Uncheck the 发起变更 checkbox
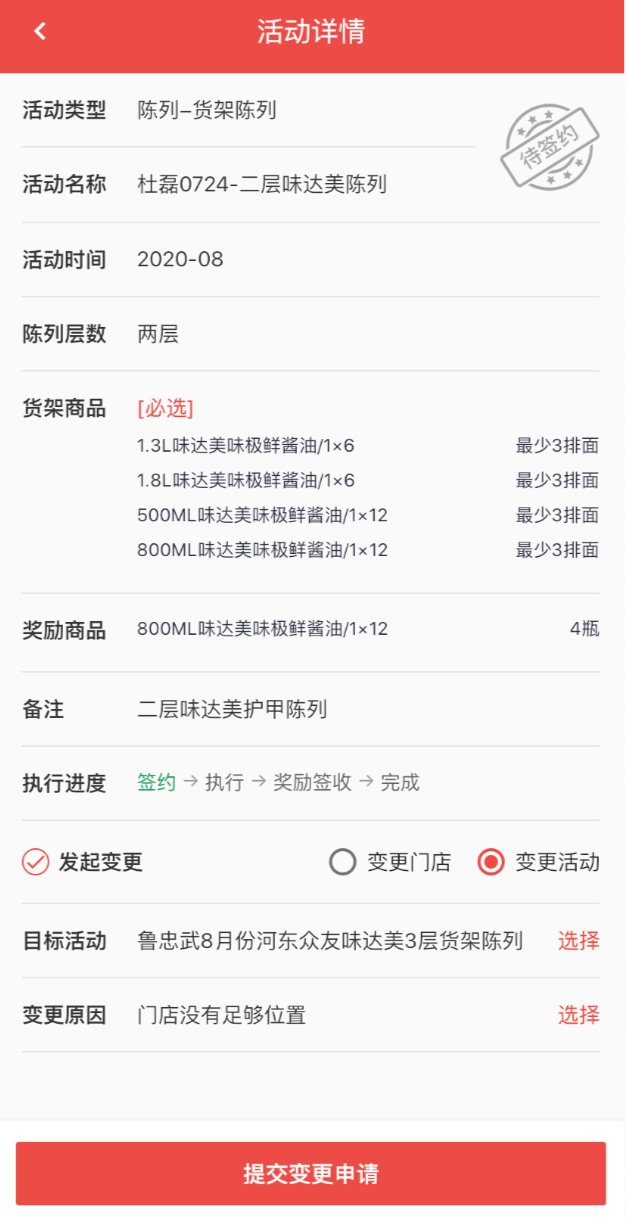This screenshot has height=1220, width=626. click(36, 862)
